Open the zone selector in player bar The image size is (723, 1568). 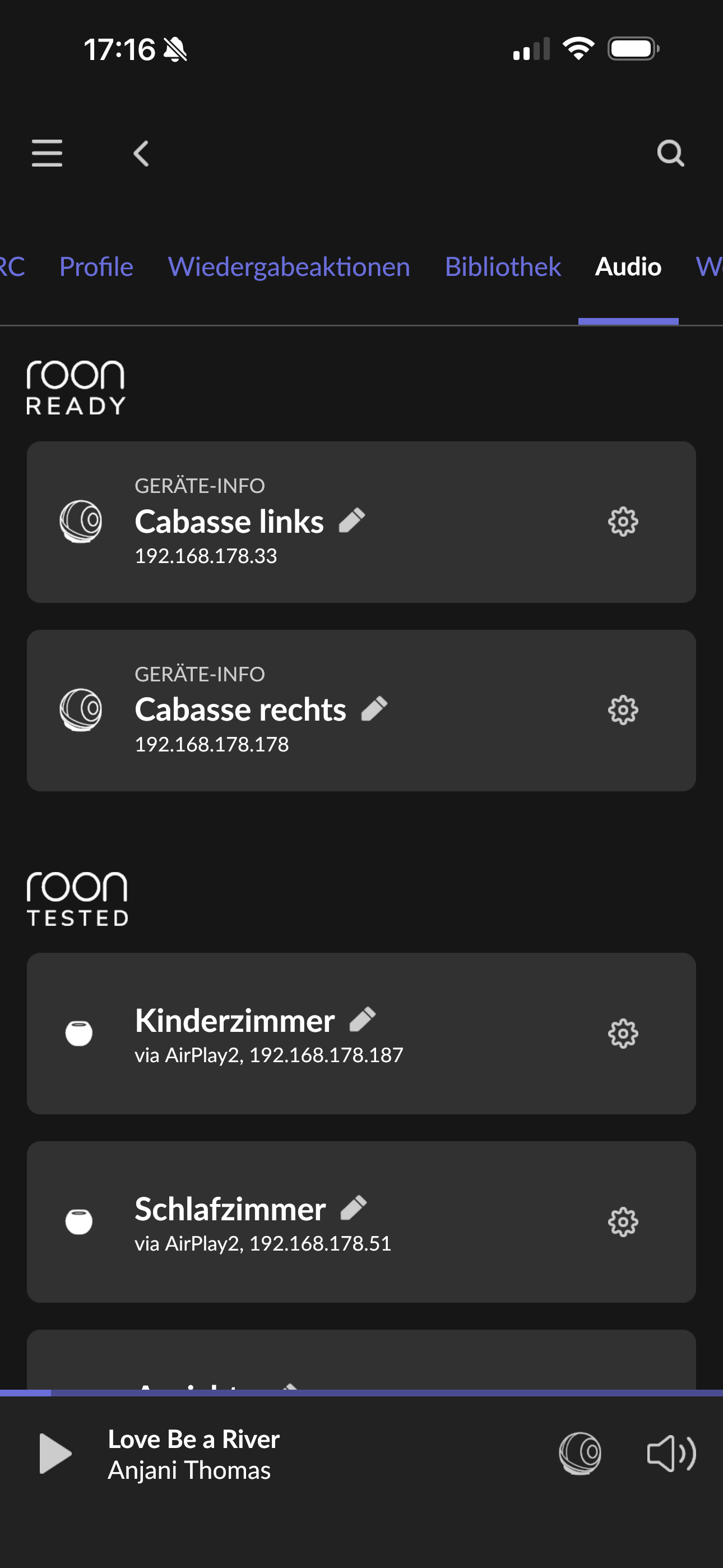coord(580,1454)
